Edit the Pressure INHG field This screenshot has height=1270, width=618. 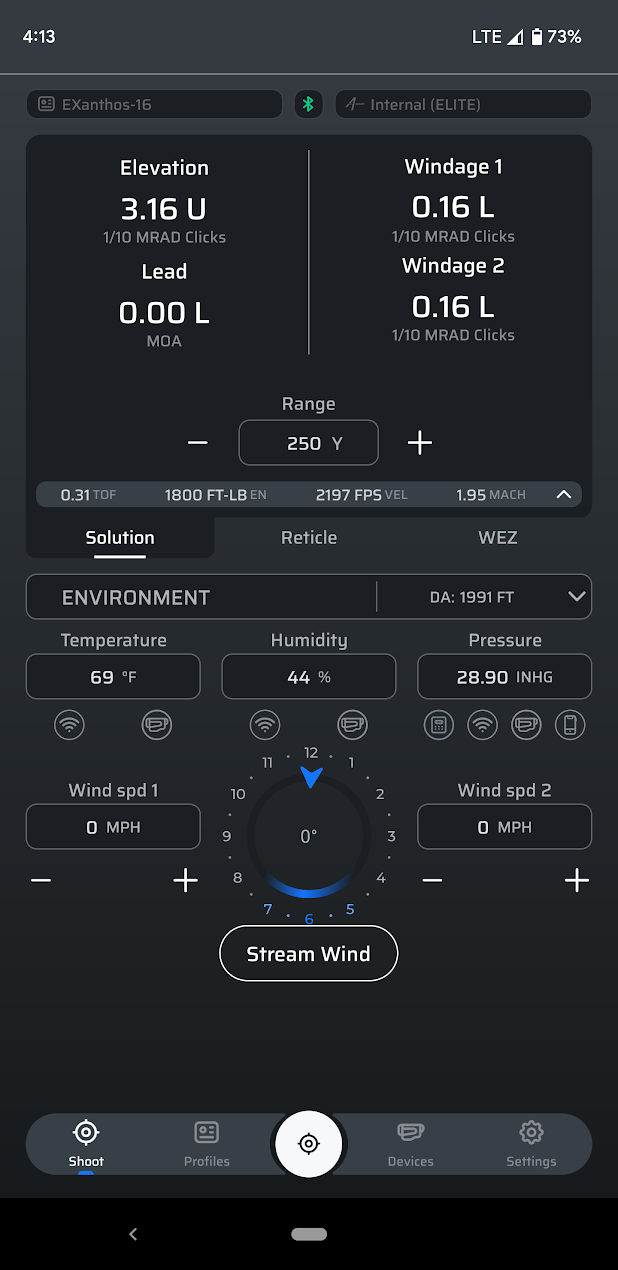504,677
